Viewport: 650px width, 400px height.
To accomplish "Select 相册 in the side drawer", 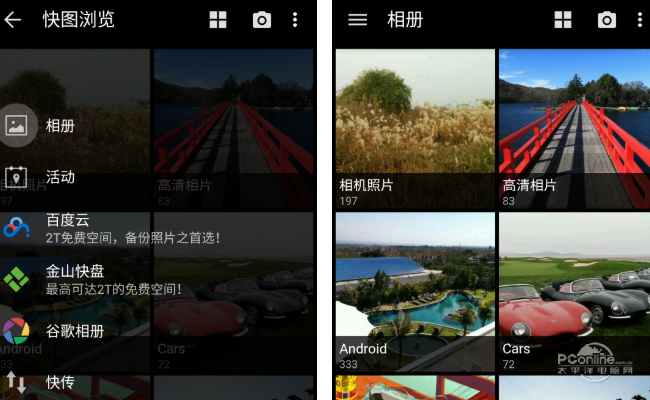I will point(60,126).
